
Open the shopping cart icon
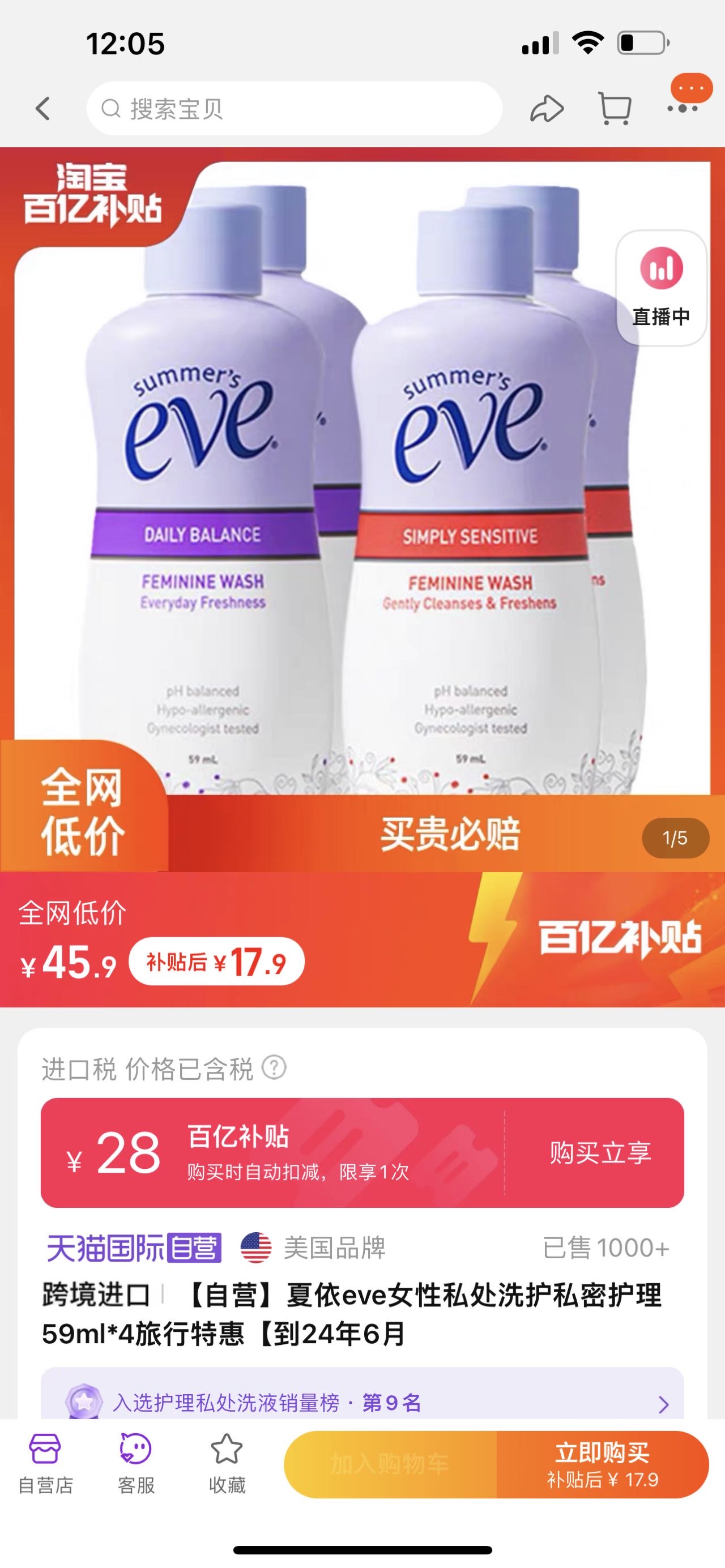[614, 109]
